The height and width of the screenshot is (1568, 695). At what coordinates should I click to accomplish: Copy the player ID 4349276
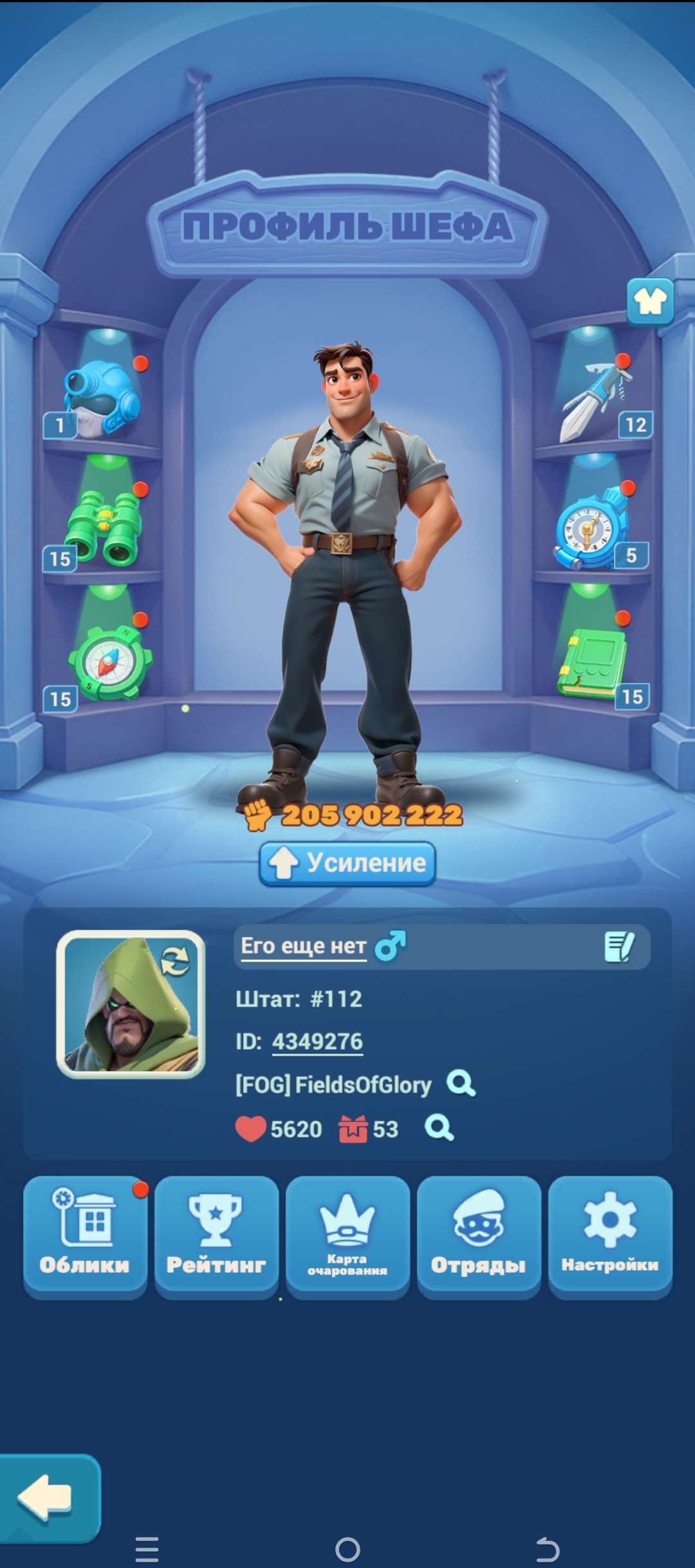pyautogui.click(x=317, y=1041)
